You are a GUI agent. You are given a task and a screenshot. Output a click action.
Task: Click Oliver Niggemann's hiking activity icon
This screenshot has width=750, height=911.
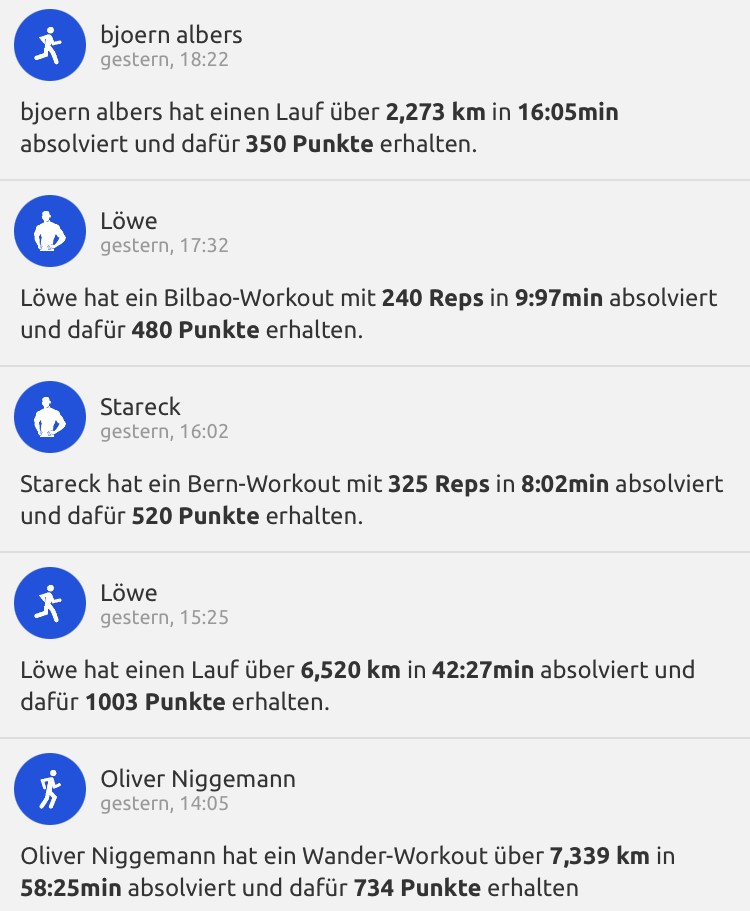click(49, 789)
